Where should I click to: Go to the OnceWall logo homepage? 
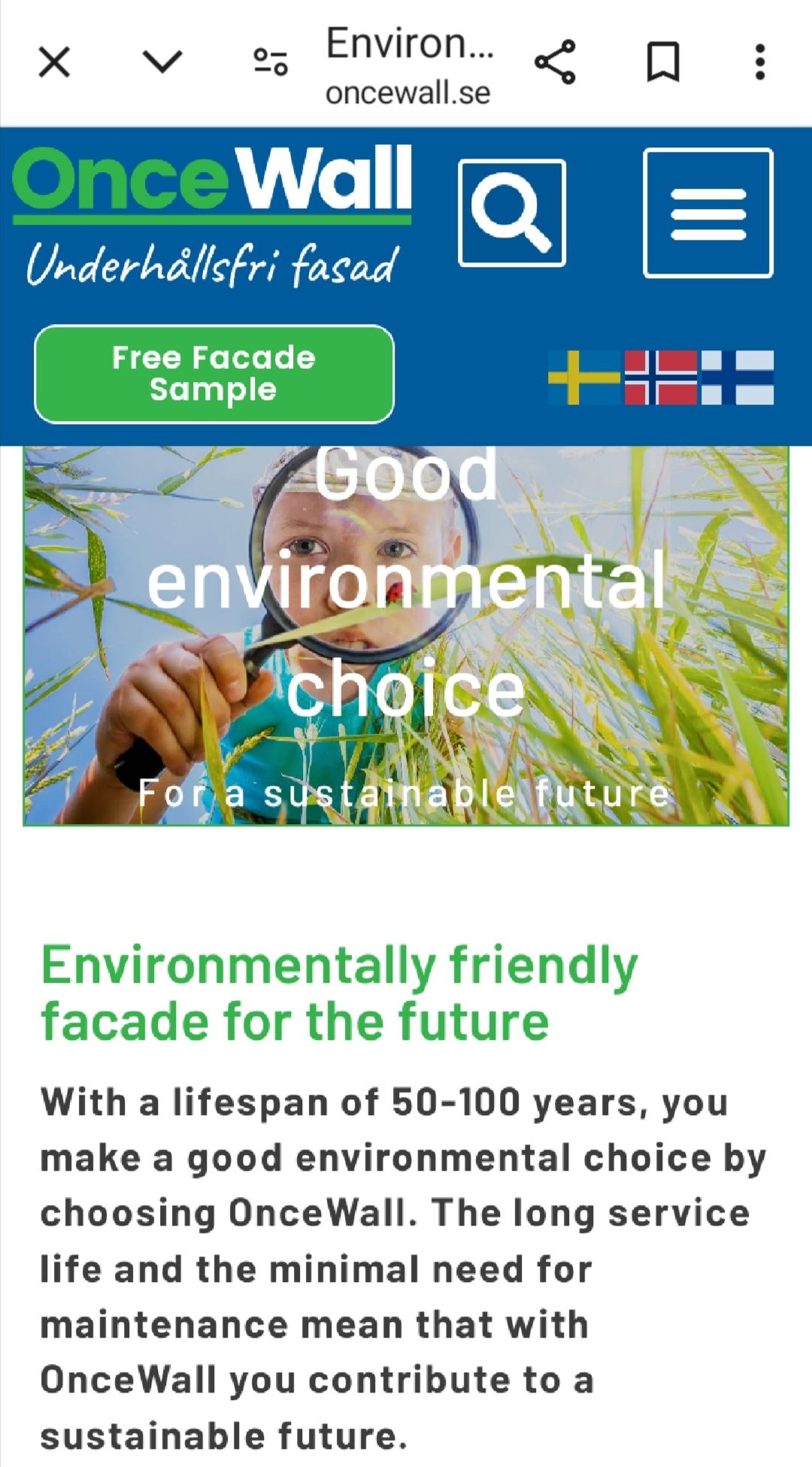pos(212,214)
